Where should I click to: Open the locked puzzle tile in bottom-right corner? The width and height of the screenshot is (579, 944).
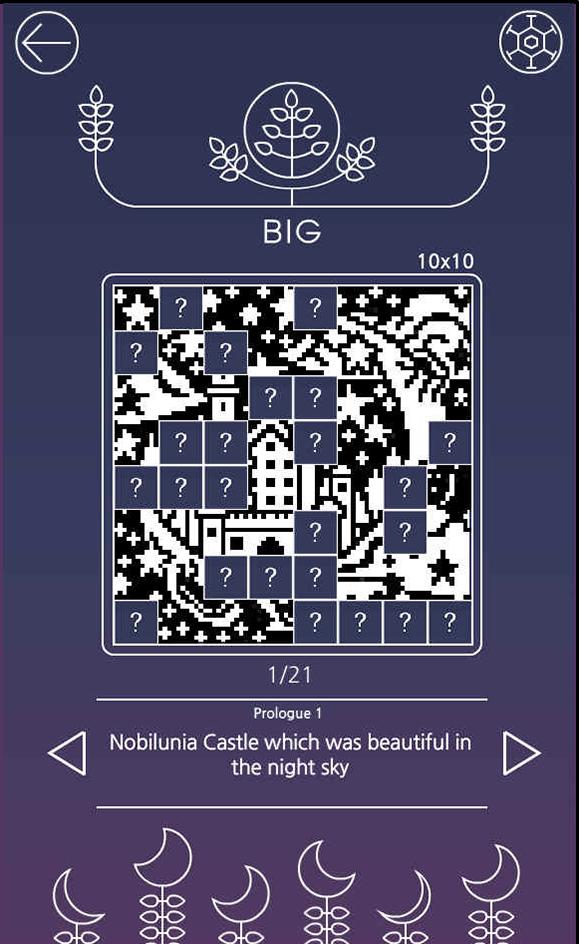(x=450, y=622)
